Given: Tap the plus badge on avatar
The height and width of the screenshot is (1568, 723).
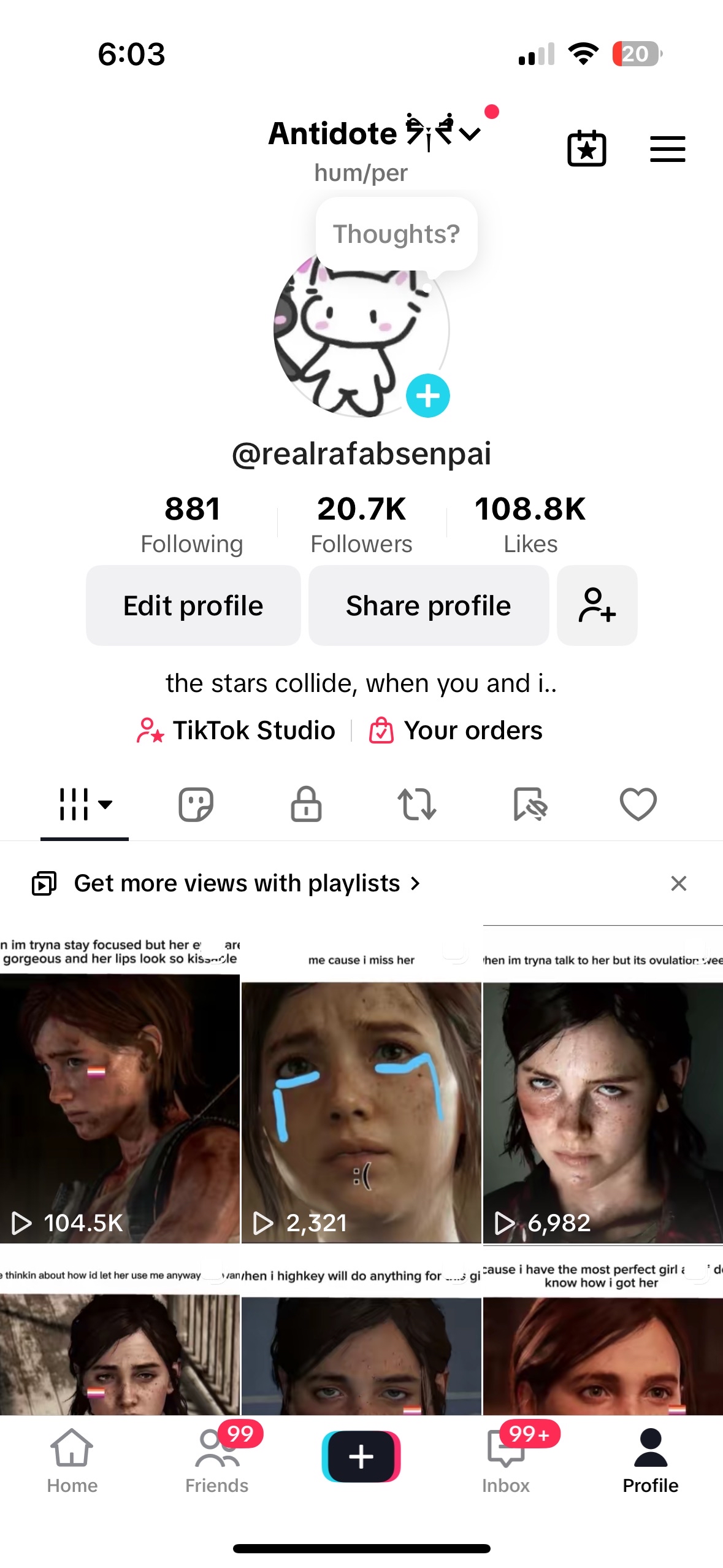Looking at the screenshot, I should point(428,396).
